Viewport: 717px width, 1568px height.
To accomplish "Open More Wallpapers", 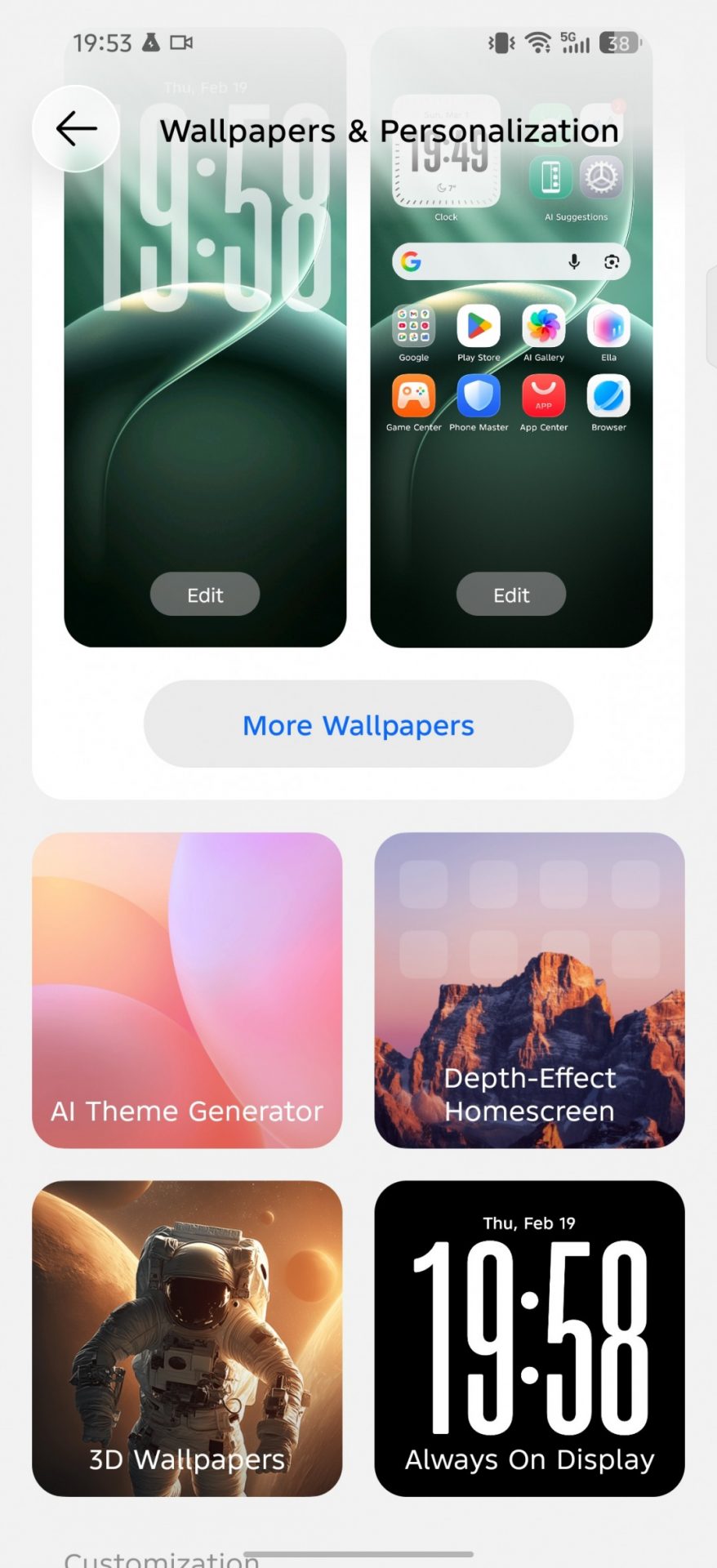I will (x=358, y=724).
